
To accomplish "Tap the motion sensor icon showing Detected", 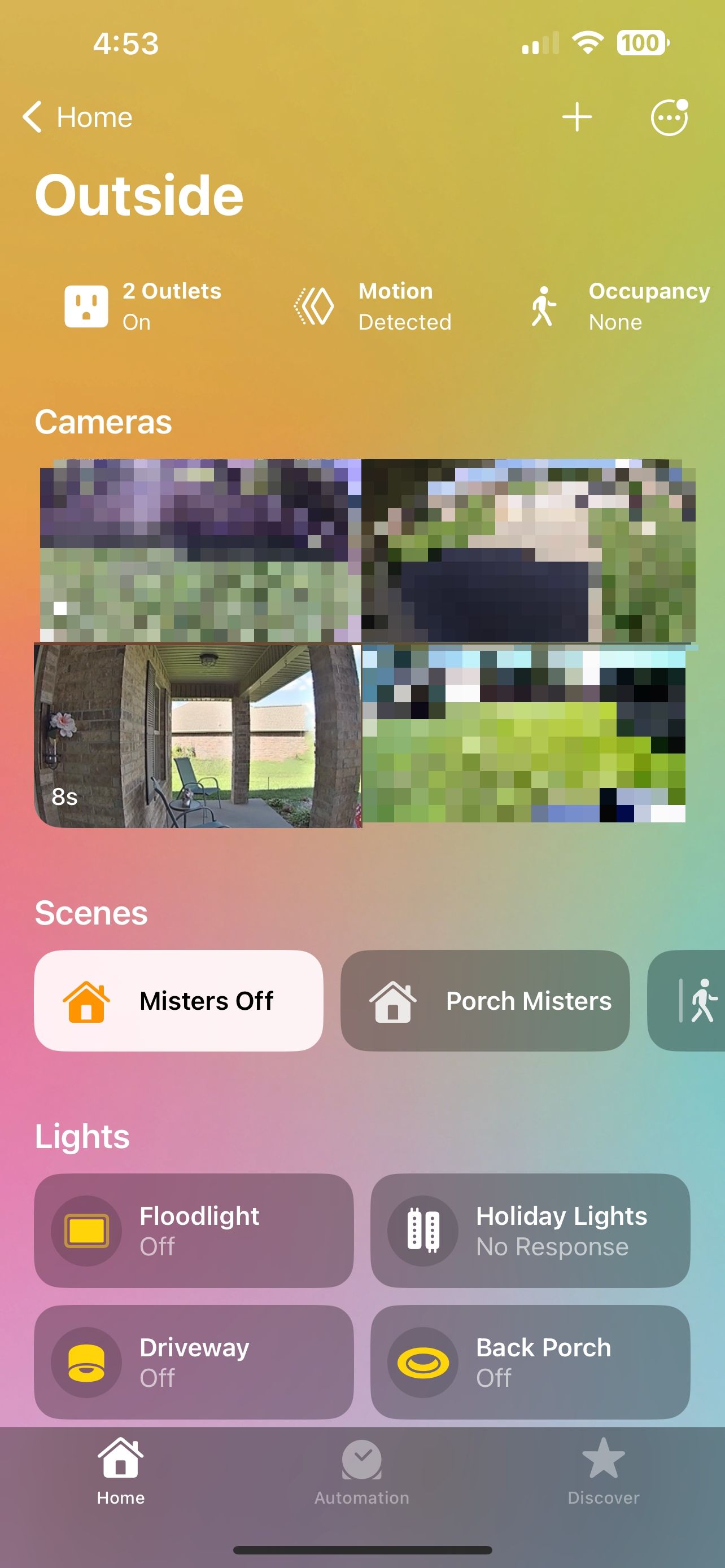I will click(x=314, y=306).
